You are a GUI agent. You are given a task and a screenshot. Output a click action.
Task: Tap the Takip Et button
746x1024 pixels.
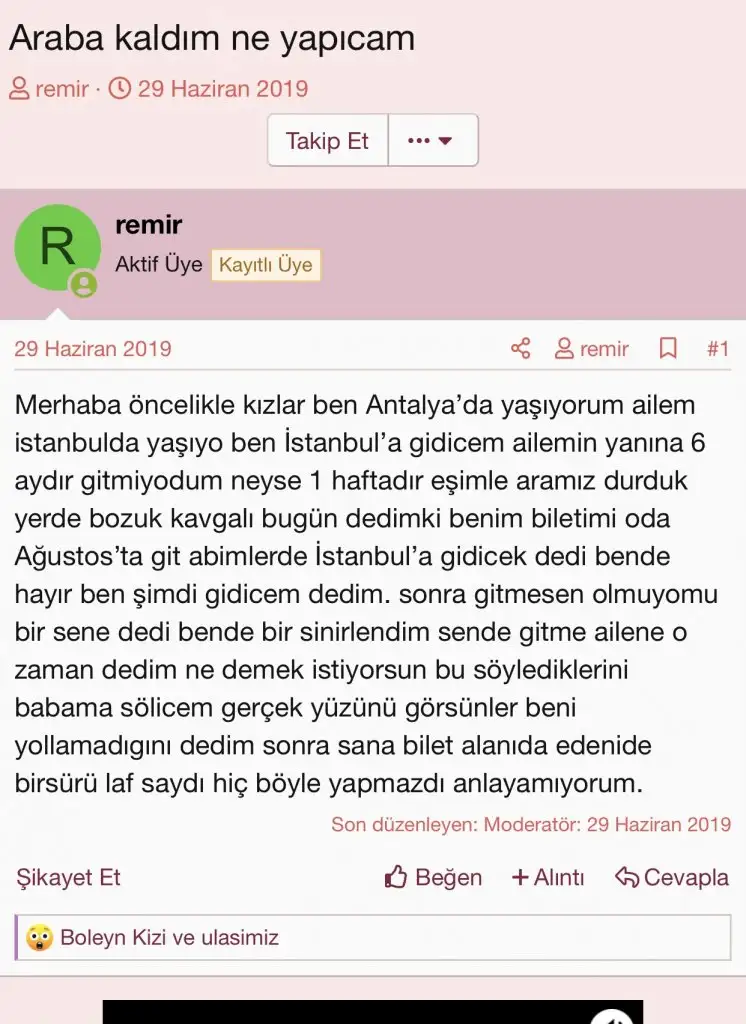[x=327, y=141]
